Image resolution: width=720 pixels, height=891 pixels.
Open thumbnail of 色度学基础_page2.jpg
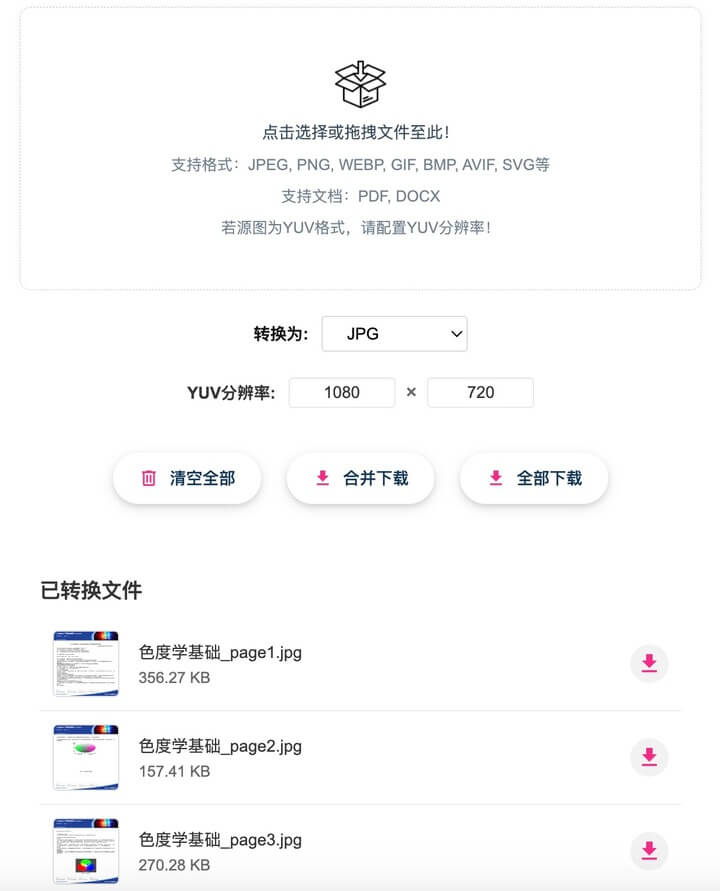86,758
